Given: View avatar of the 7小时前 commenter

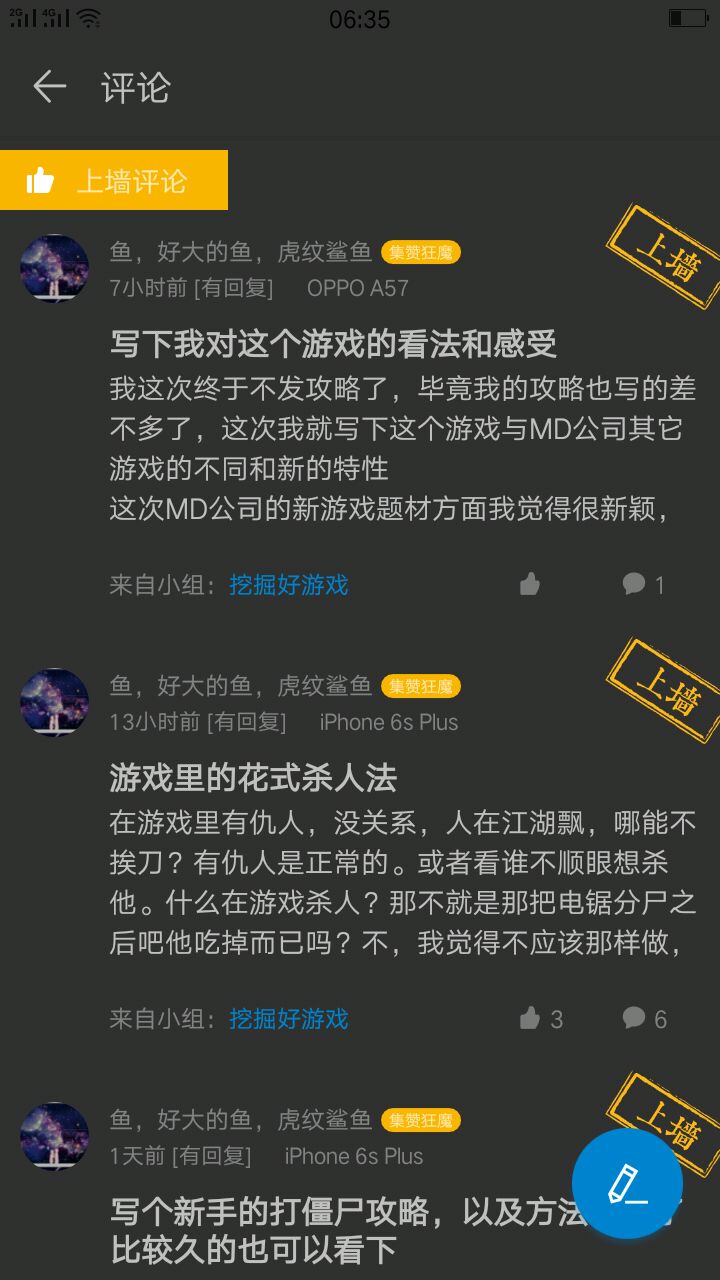Looking at the screenshot, I should [x=55, y=268].
